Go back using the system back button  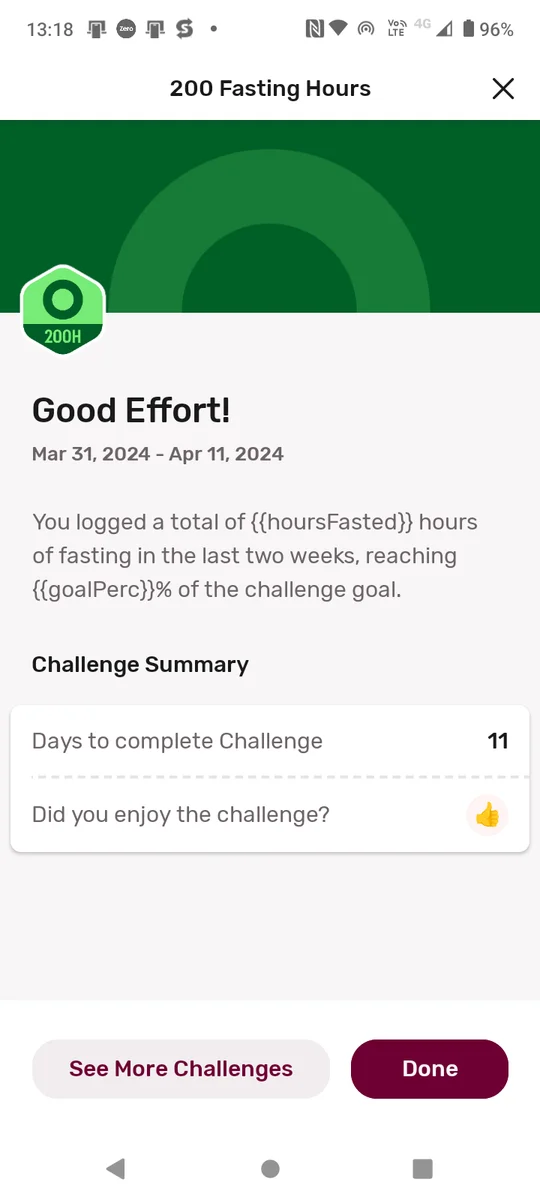(116, 1168)
